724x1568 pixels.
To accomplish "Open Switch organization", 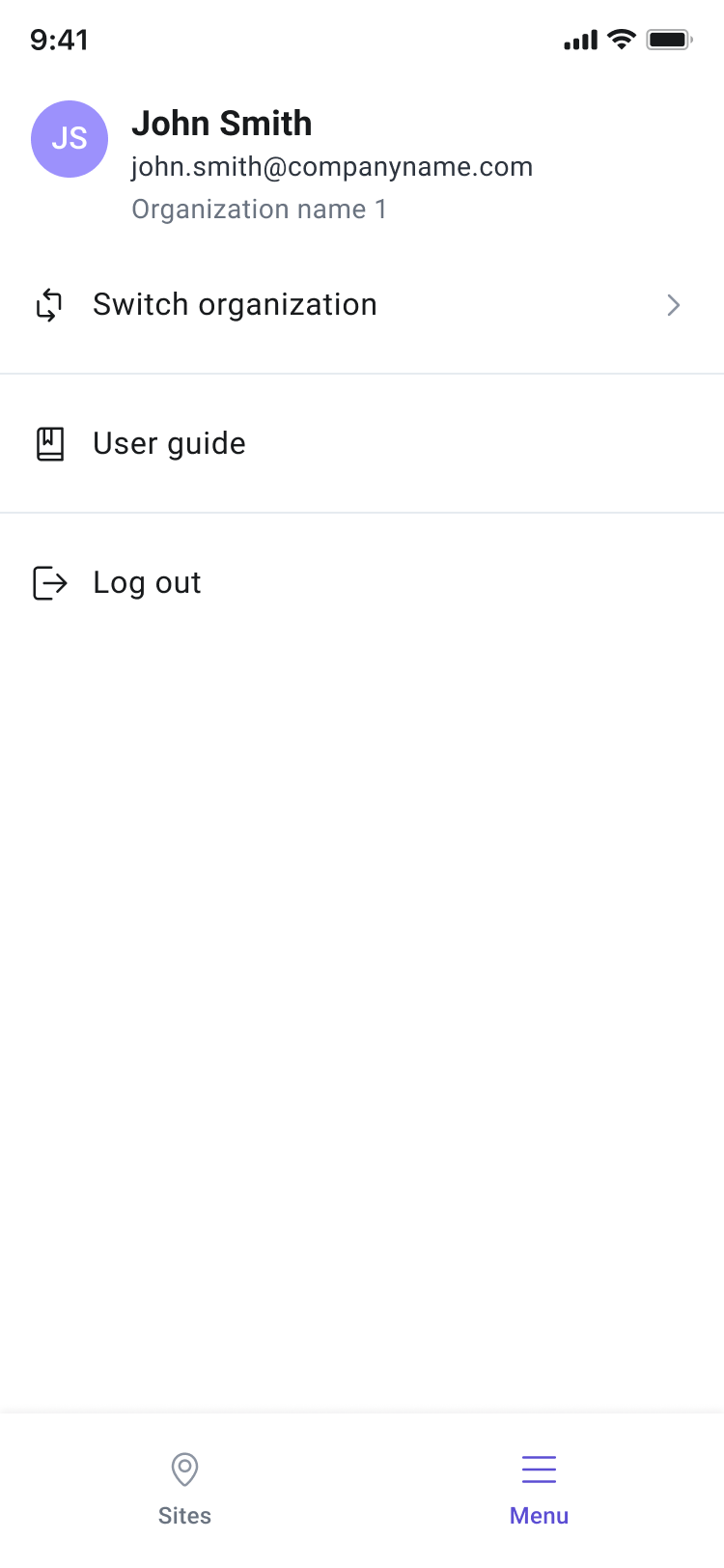I will point(362,305).
